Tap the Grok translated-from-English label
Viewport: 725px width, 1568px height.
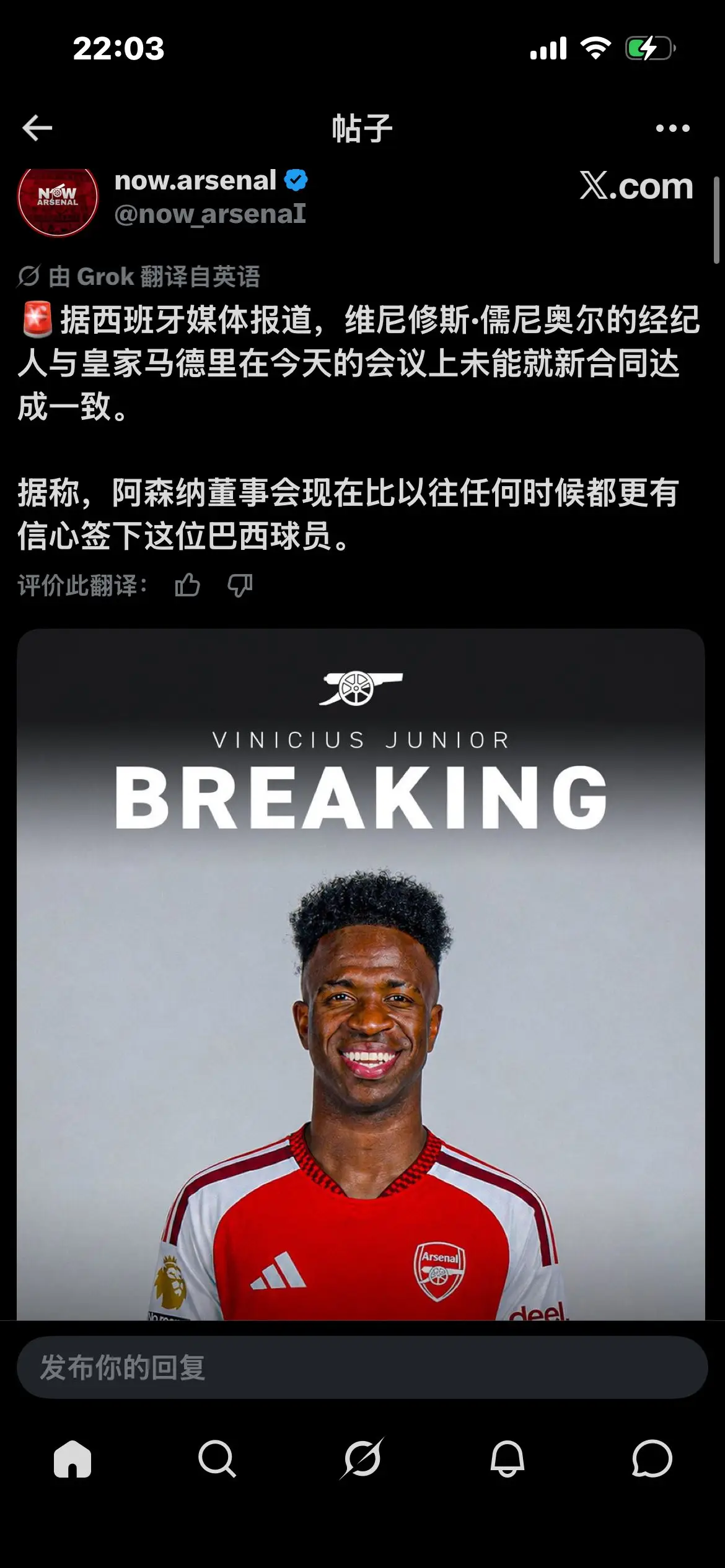pyautogui.click(x=139, y=276)
